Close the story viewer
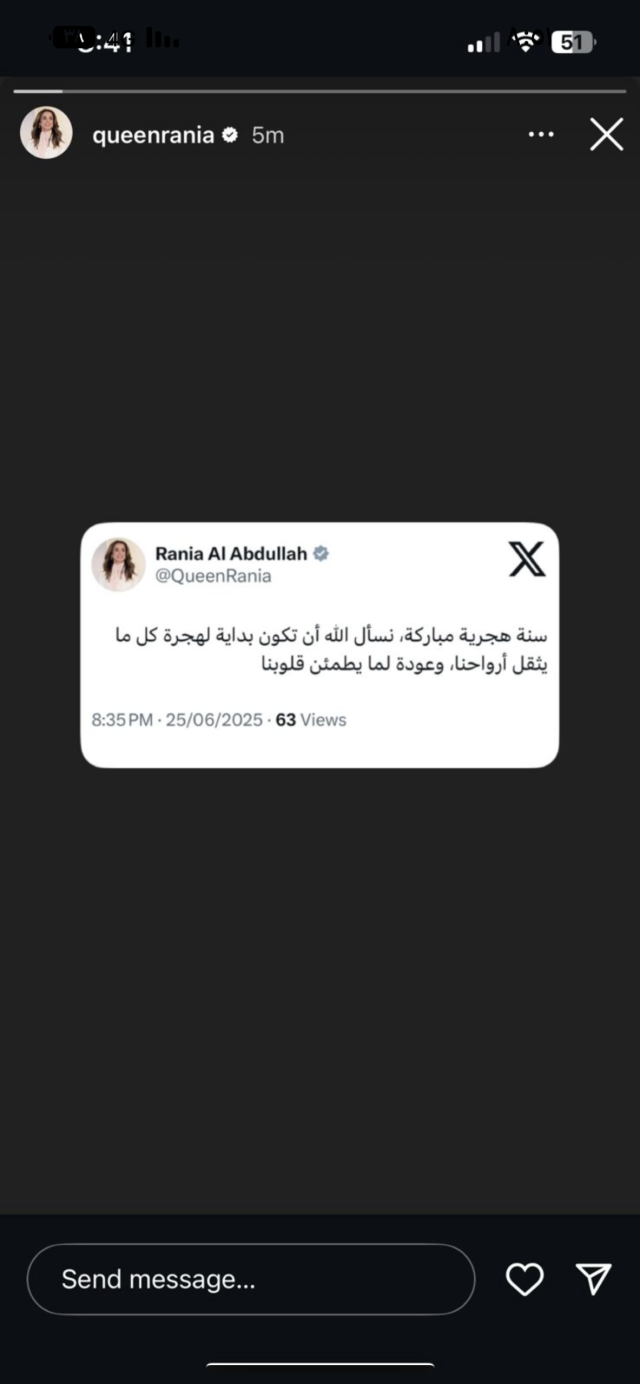The image size is (640, 1384). 606,134
